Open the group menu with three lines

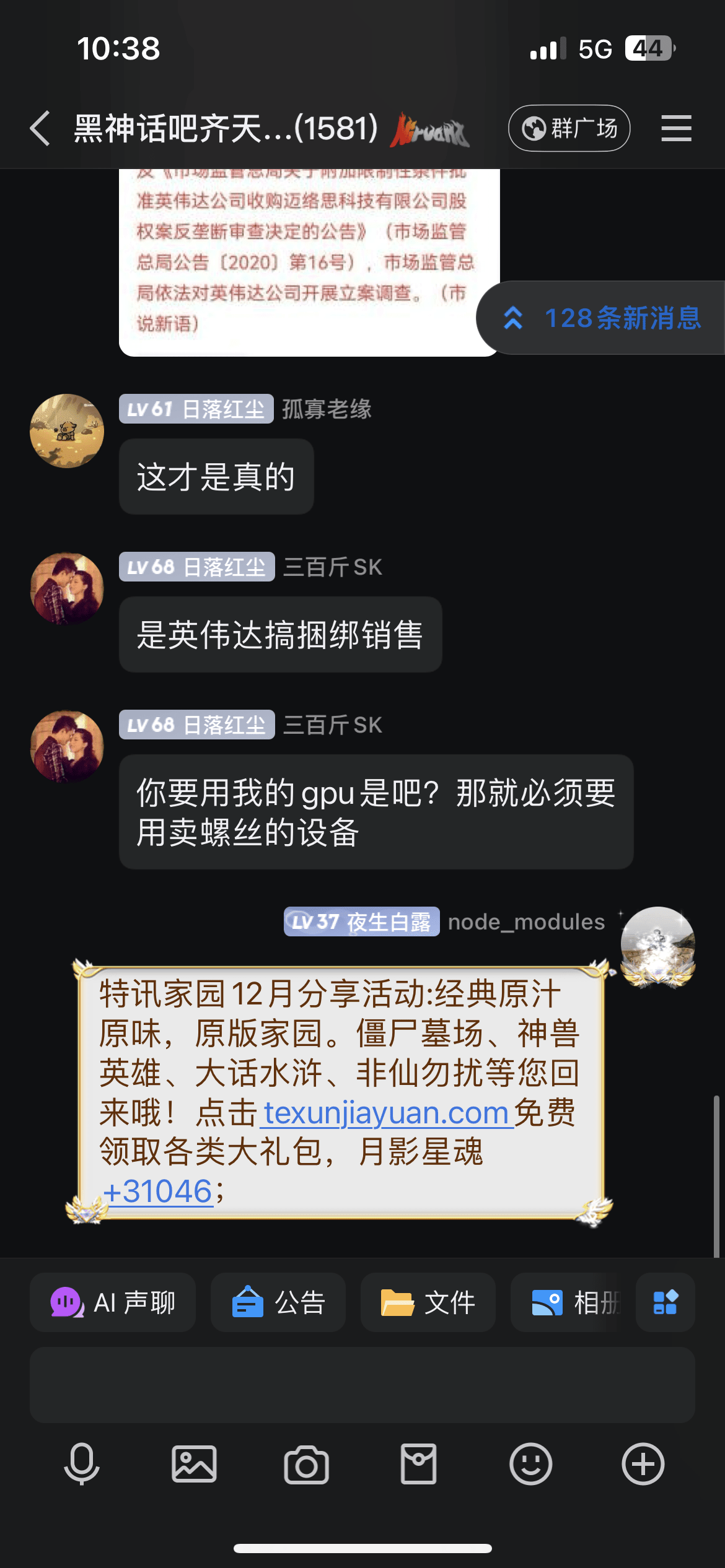675,129
